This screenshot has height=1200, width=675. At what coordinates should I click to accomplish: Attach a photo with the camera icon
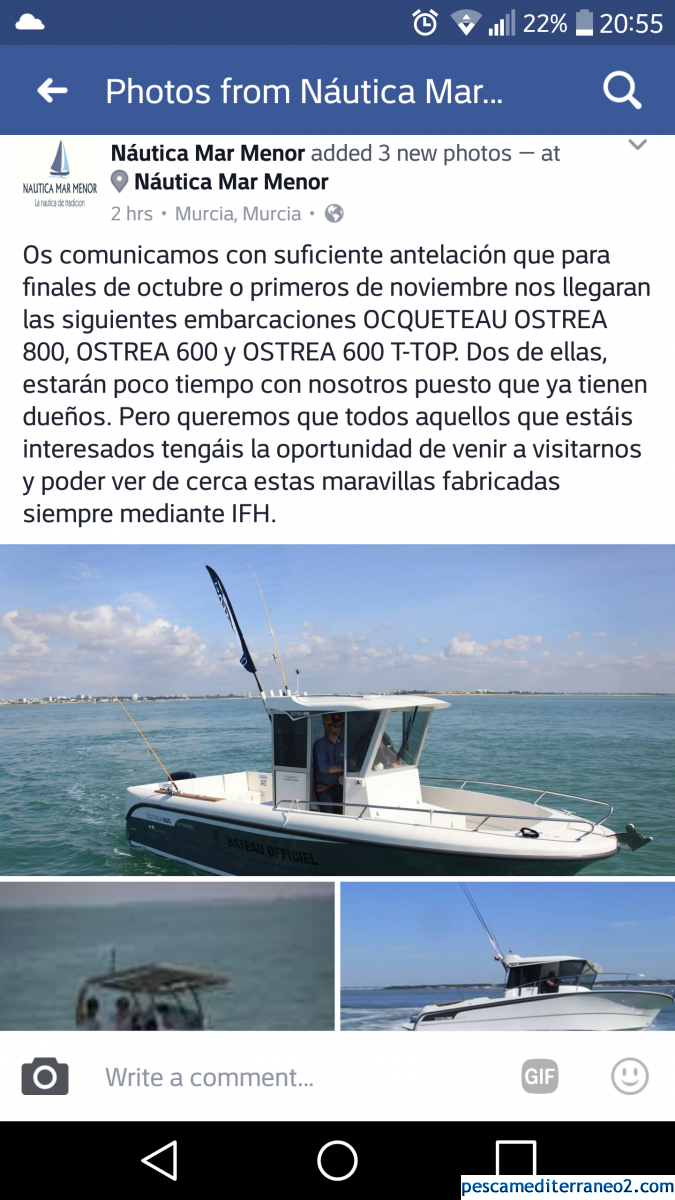(45, 1077)
